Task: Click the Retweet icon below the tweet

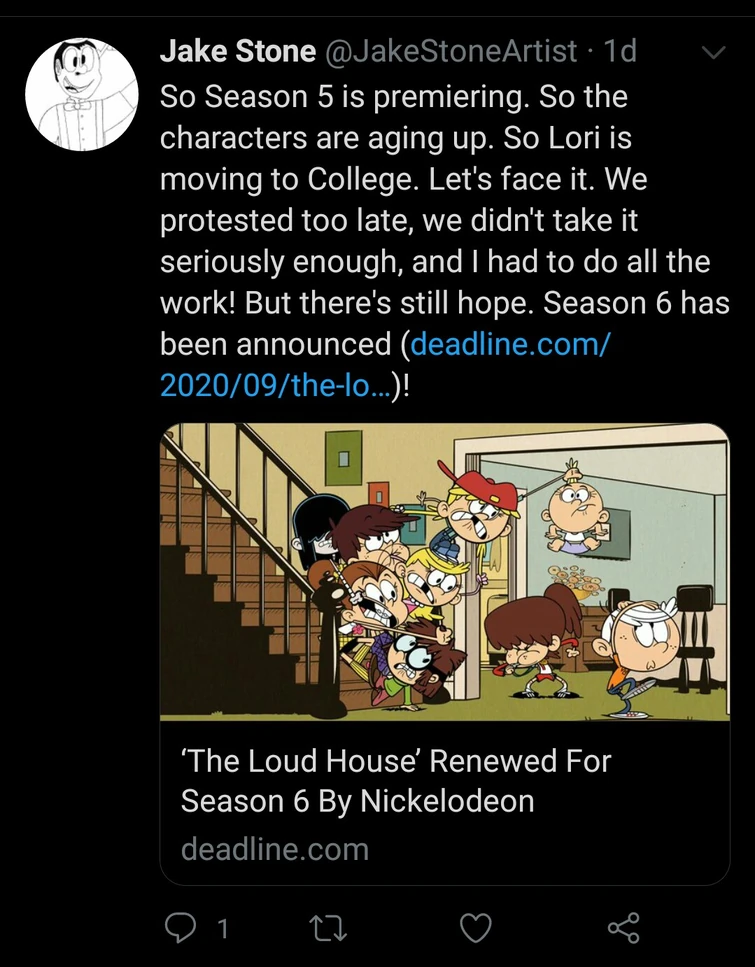Action: point(330,928)
